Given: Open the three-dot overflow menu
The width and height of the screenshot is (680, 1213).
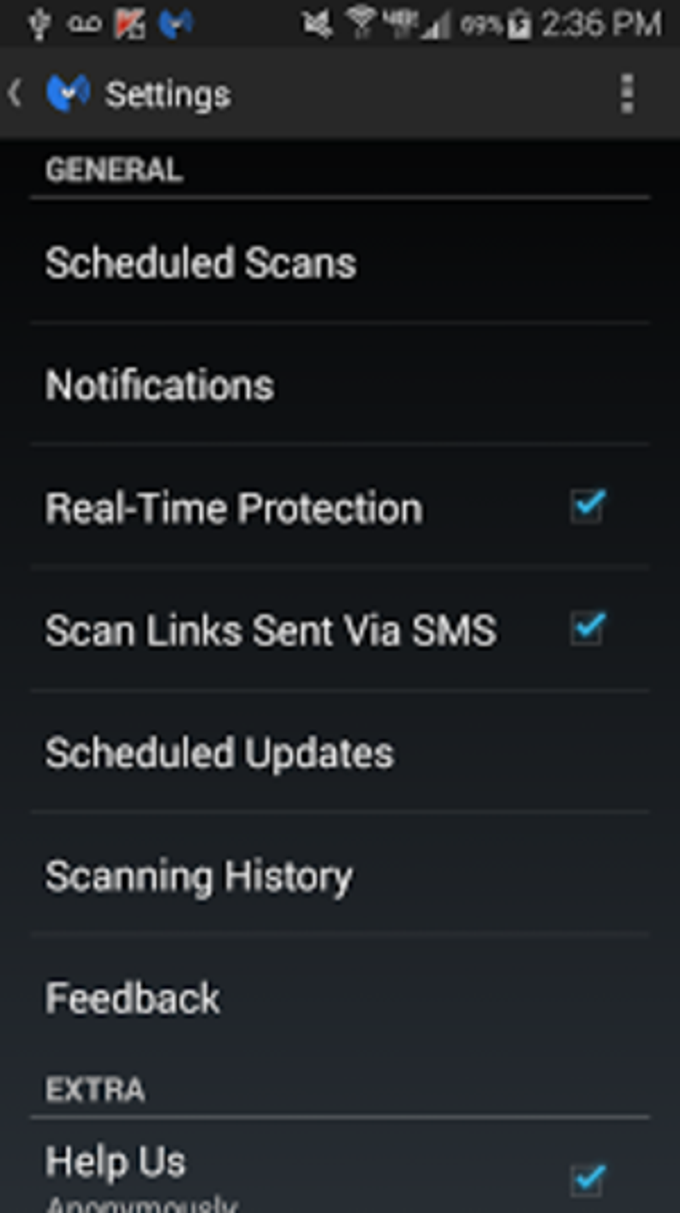Looking at the screenshot, I should coord(627,94).
